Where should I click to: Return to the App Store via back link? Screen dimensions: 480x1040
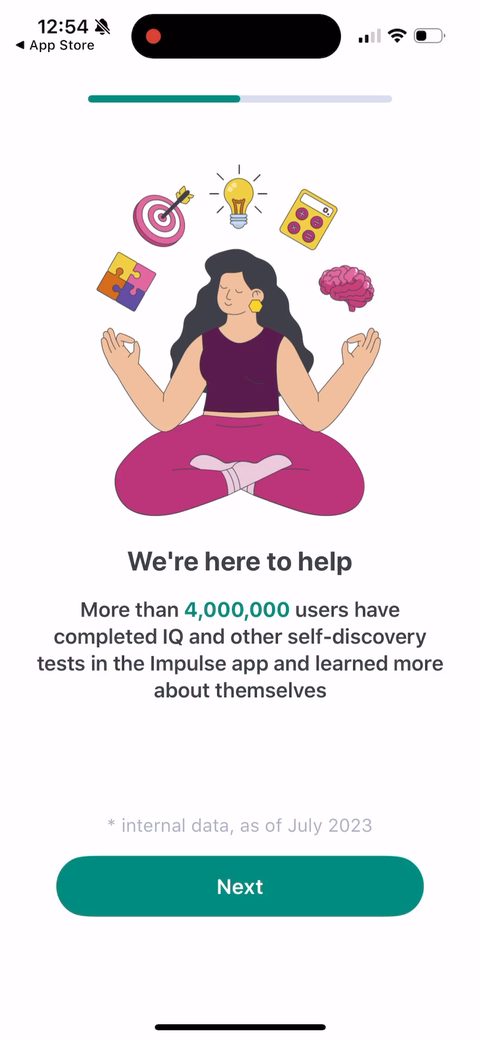tap(54, 46)
